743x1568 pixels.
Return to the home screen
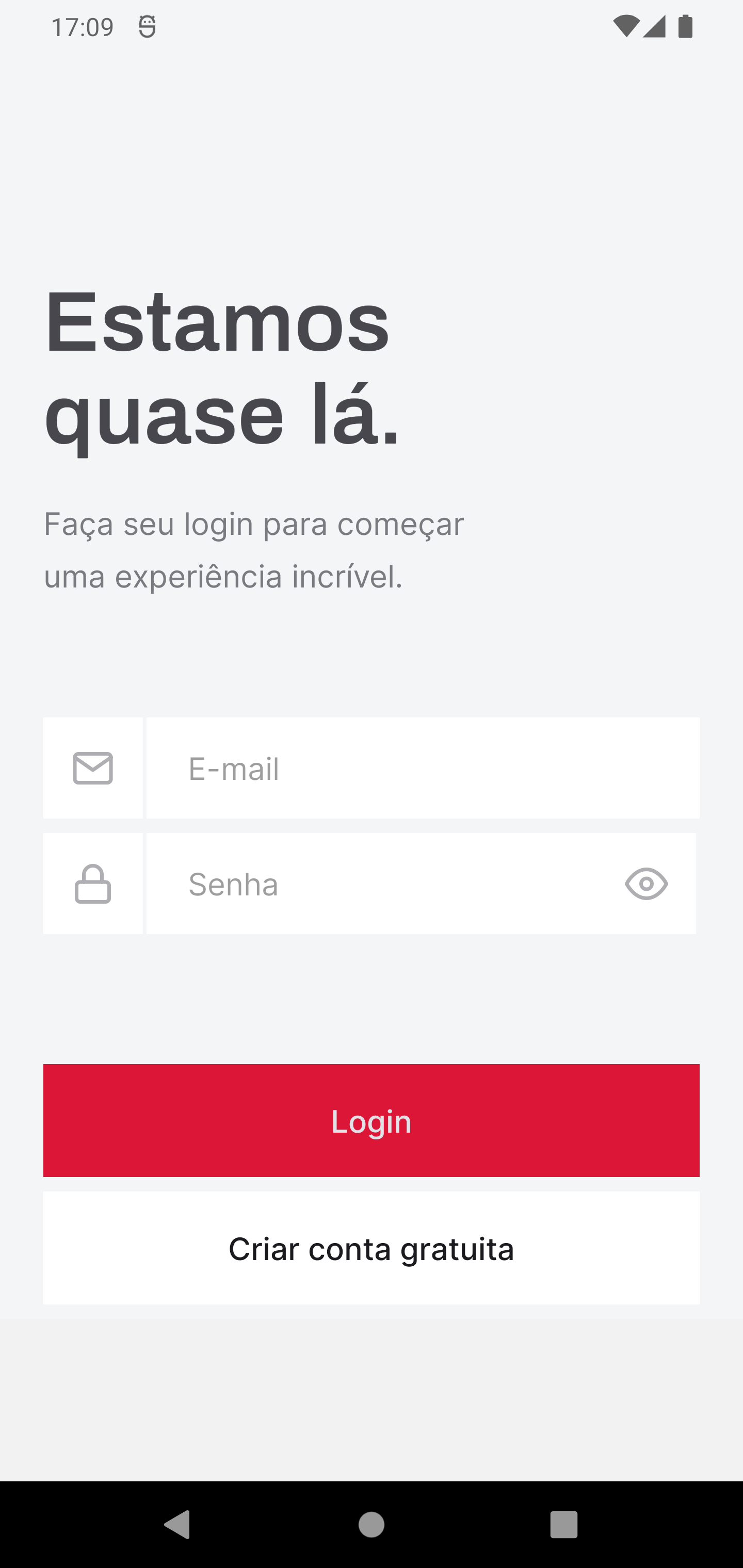[371, 1525]
